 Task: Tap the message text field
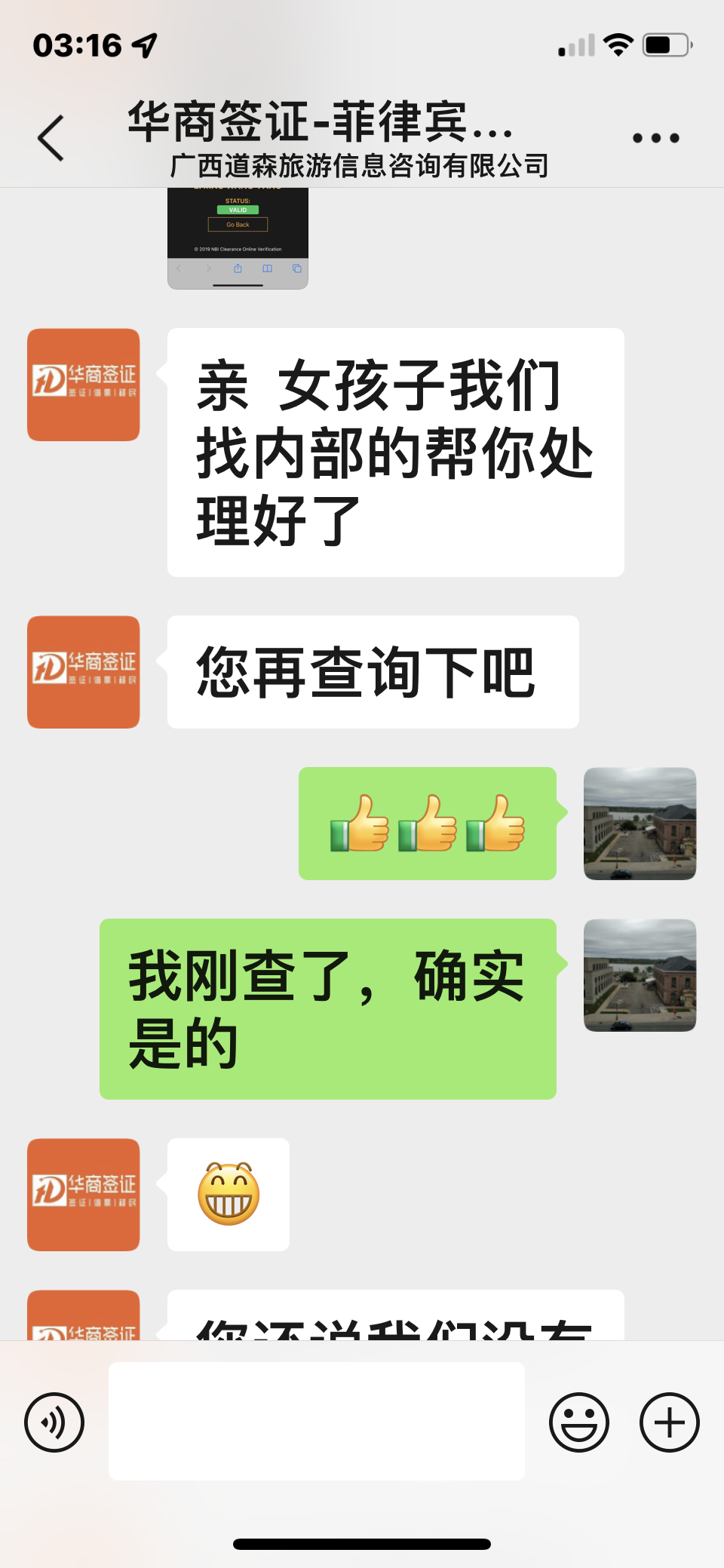(x=316, y=1421)
